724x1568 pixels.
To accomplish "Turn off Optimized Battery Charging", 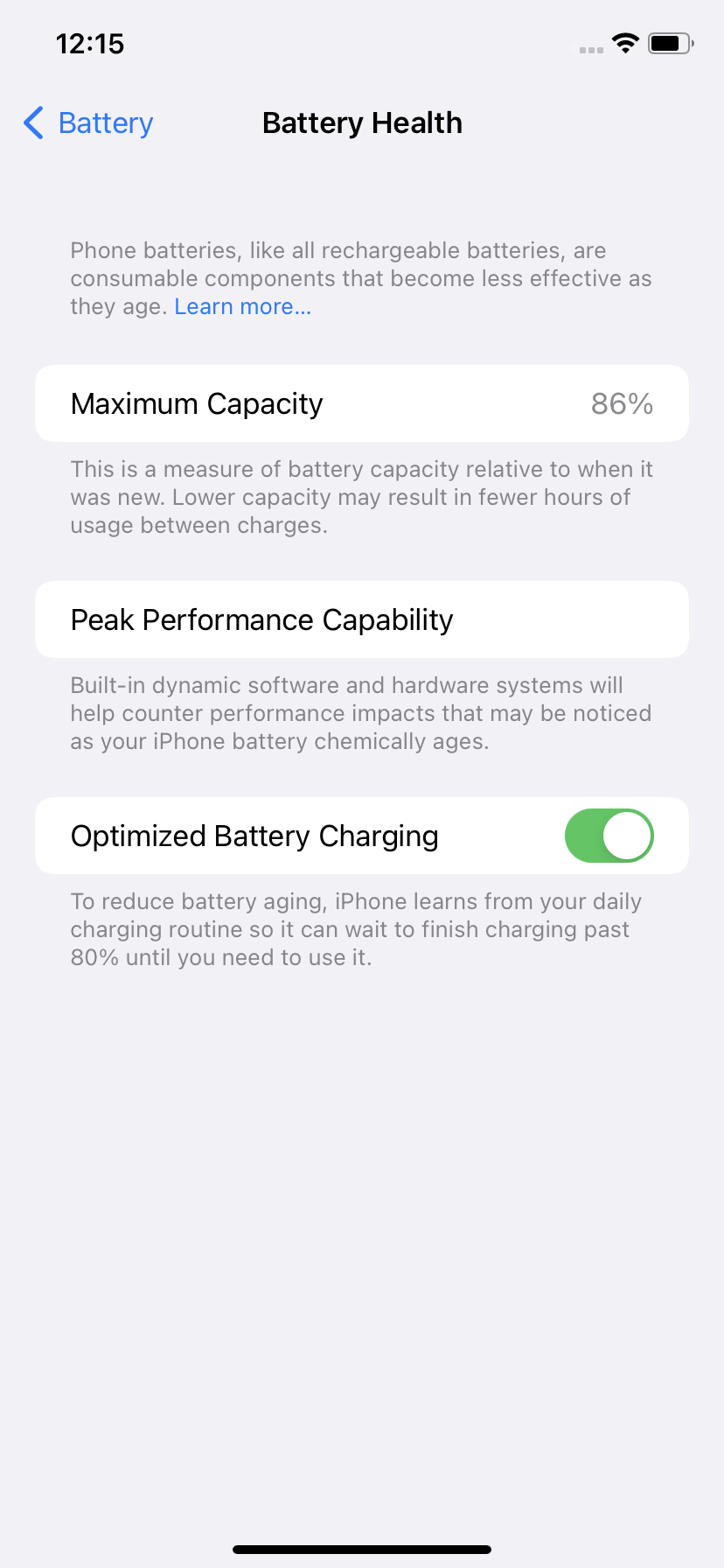I will [609, 836].
